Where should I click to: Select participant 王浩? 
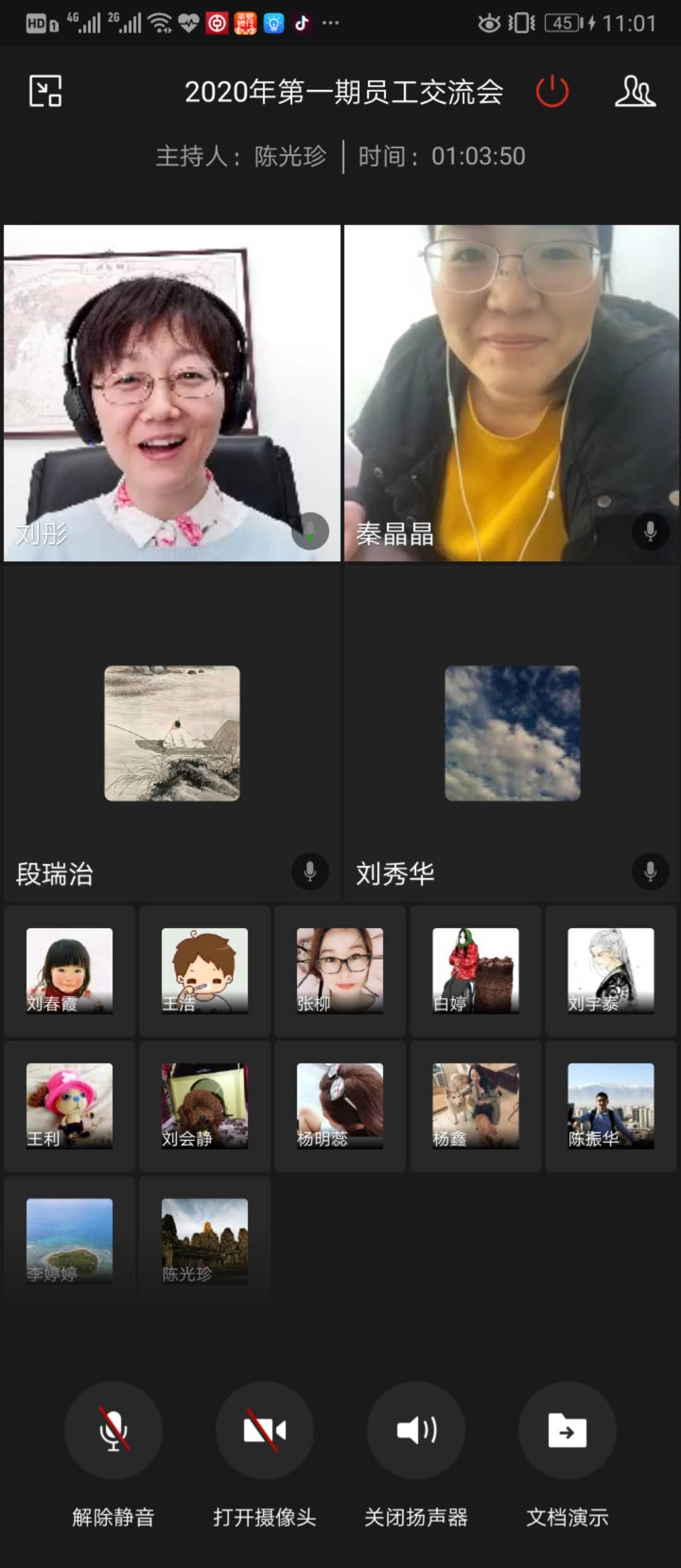point(204,970)
